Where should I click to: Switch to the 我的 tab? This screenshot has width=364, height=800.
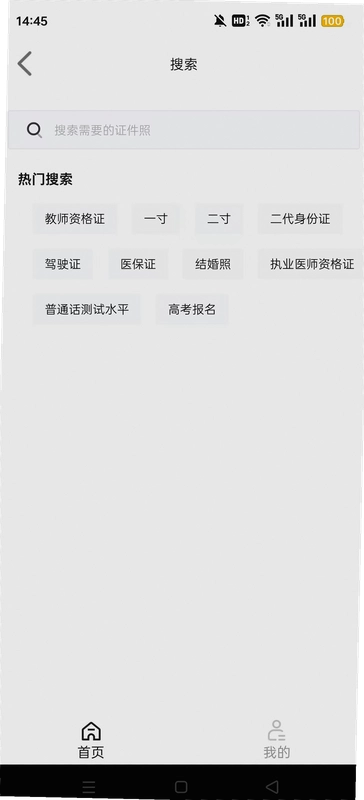[277, 740]
